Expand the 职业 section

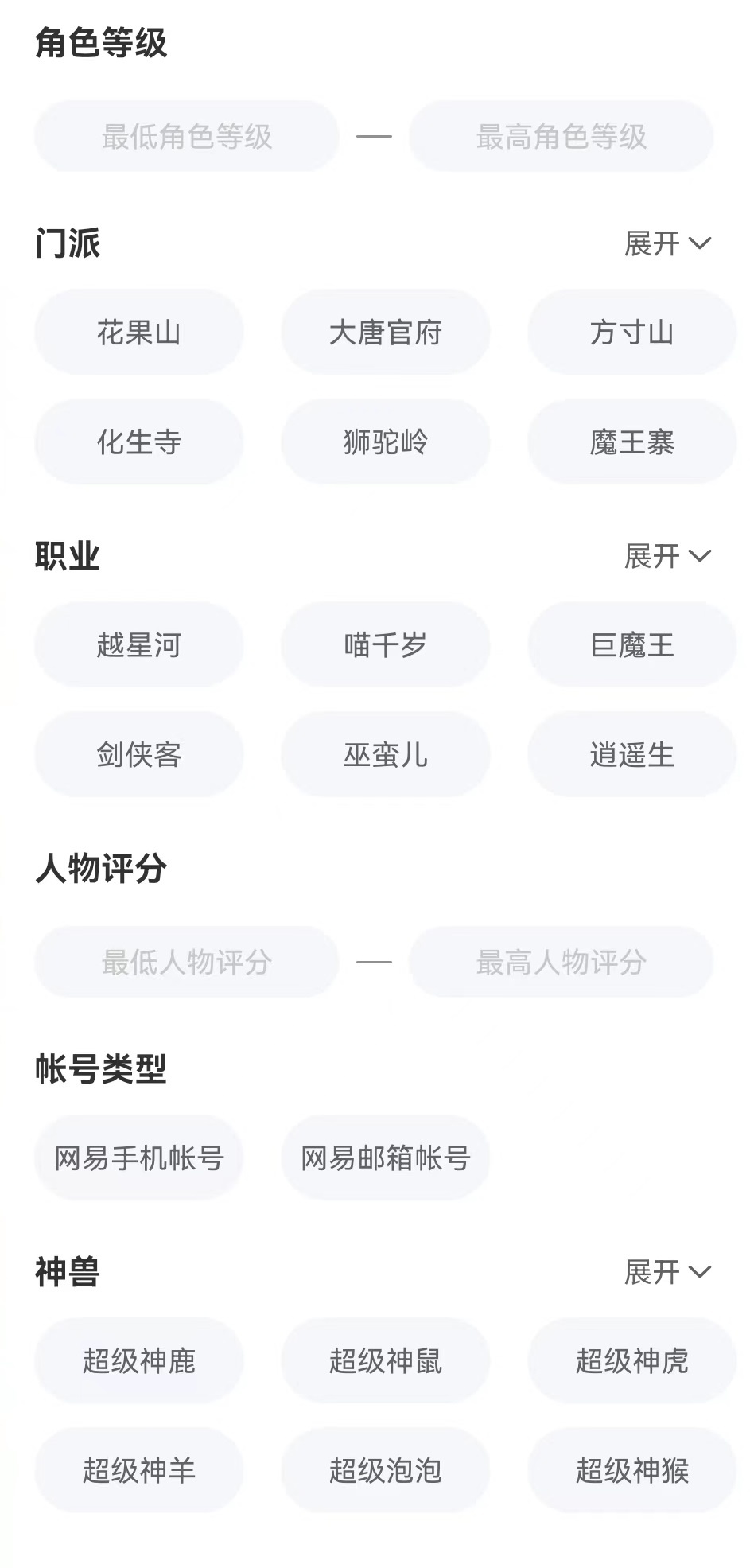[x=666, y=556]
